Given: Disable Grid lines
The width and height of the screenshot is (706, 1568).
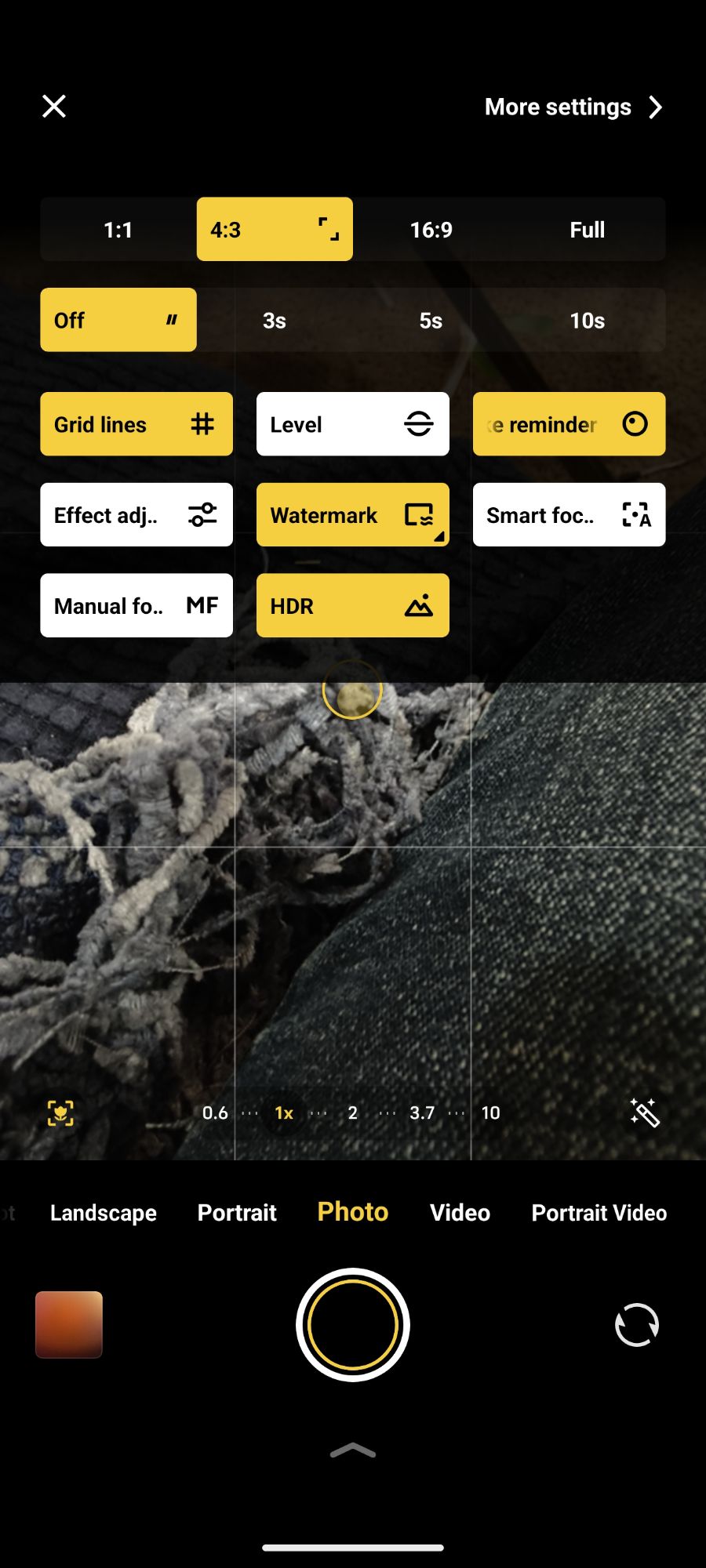Looking at the screenshot, I should point(136,424).
